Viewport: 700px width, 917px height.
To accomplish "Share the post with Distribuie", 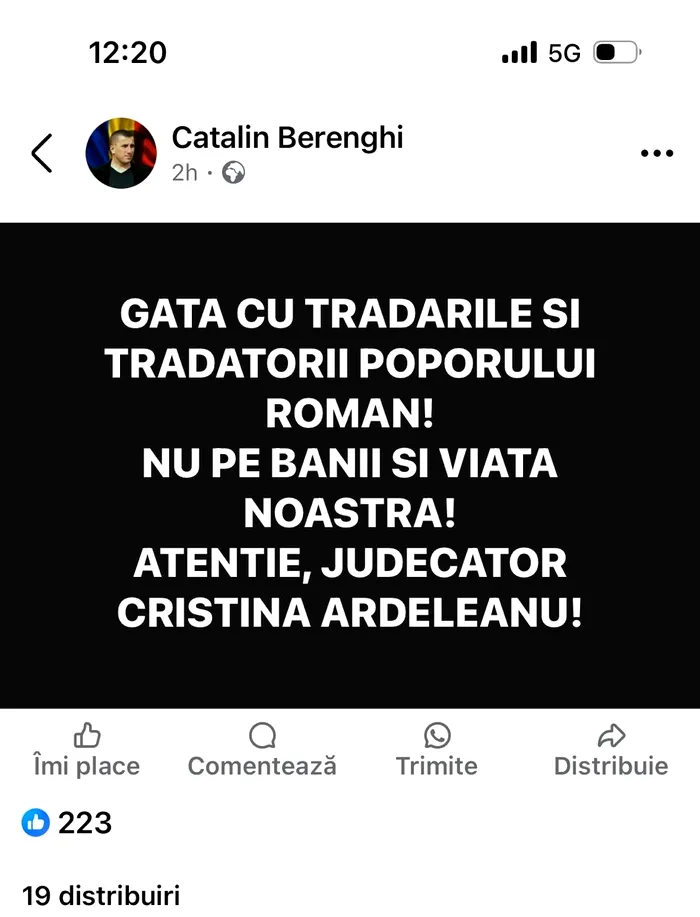I will pyautogui.click(x=610, y=751).
